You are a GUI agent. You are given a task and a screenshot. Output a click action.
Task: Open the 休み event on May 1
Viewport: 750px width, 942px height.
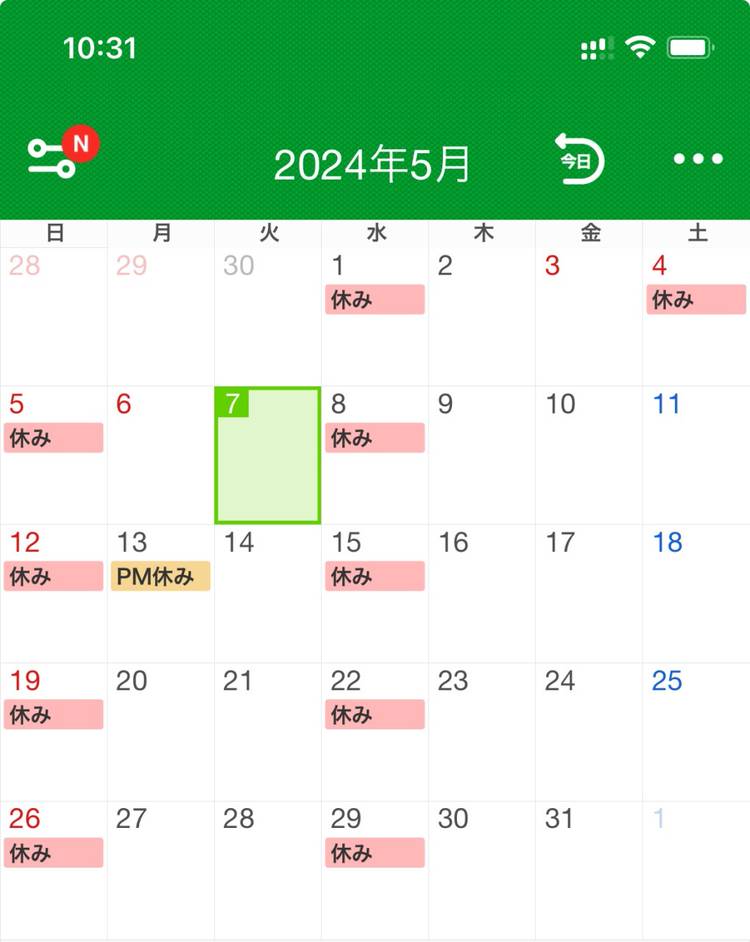coord(375,299)
